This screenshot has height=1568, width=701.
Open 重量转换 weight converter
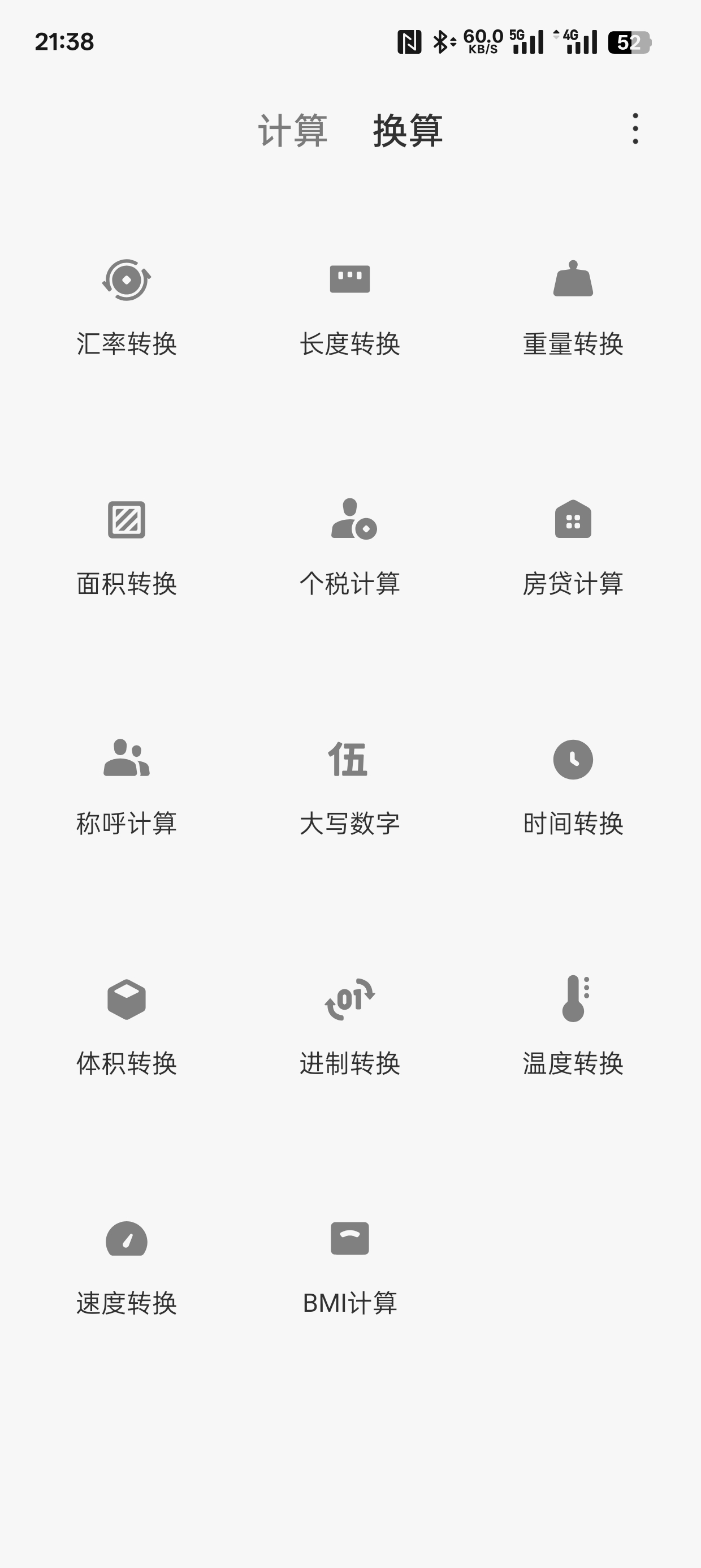click(x=573, y=308)
